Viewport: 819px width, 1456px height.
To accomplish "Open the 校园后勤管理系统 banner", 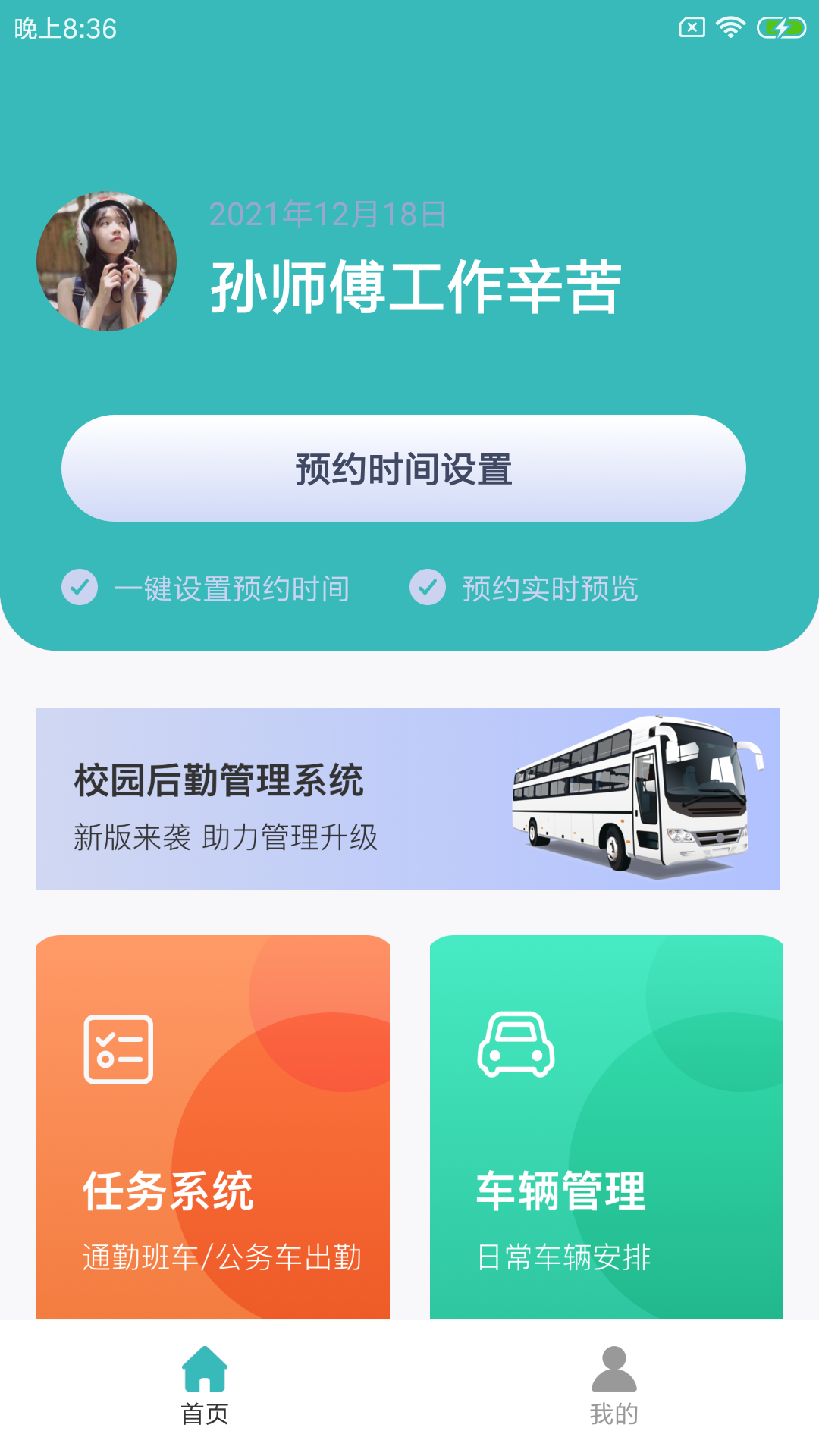I will (408, 798).
